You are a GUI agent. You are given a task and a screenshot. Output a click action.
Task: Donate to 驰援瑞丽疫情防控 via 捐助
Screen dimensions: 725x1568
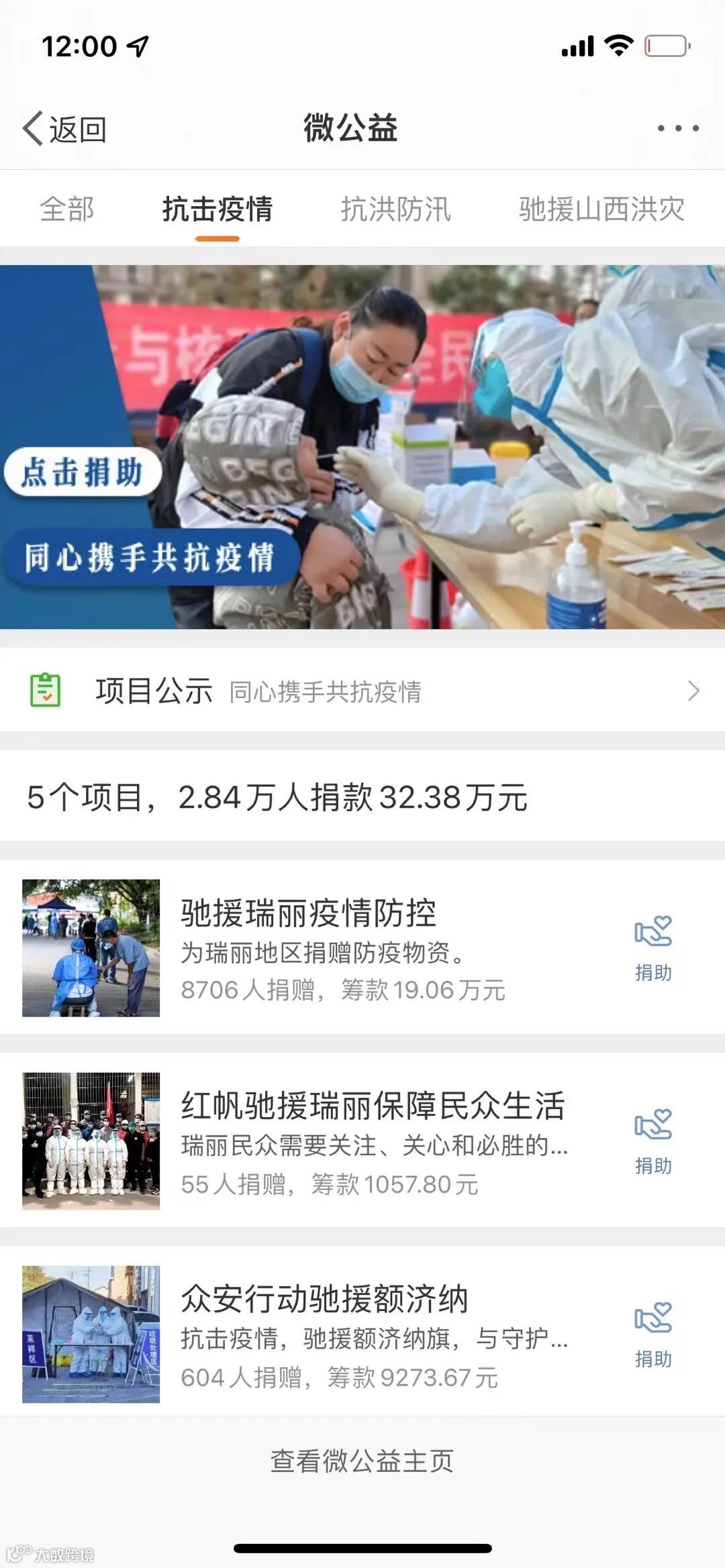pyautogui.click(x=653, y=947)
